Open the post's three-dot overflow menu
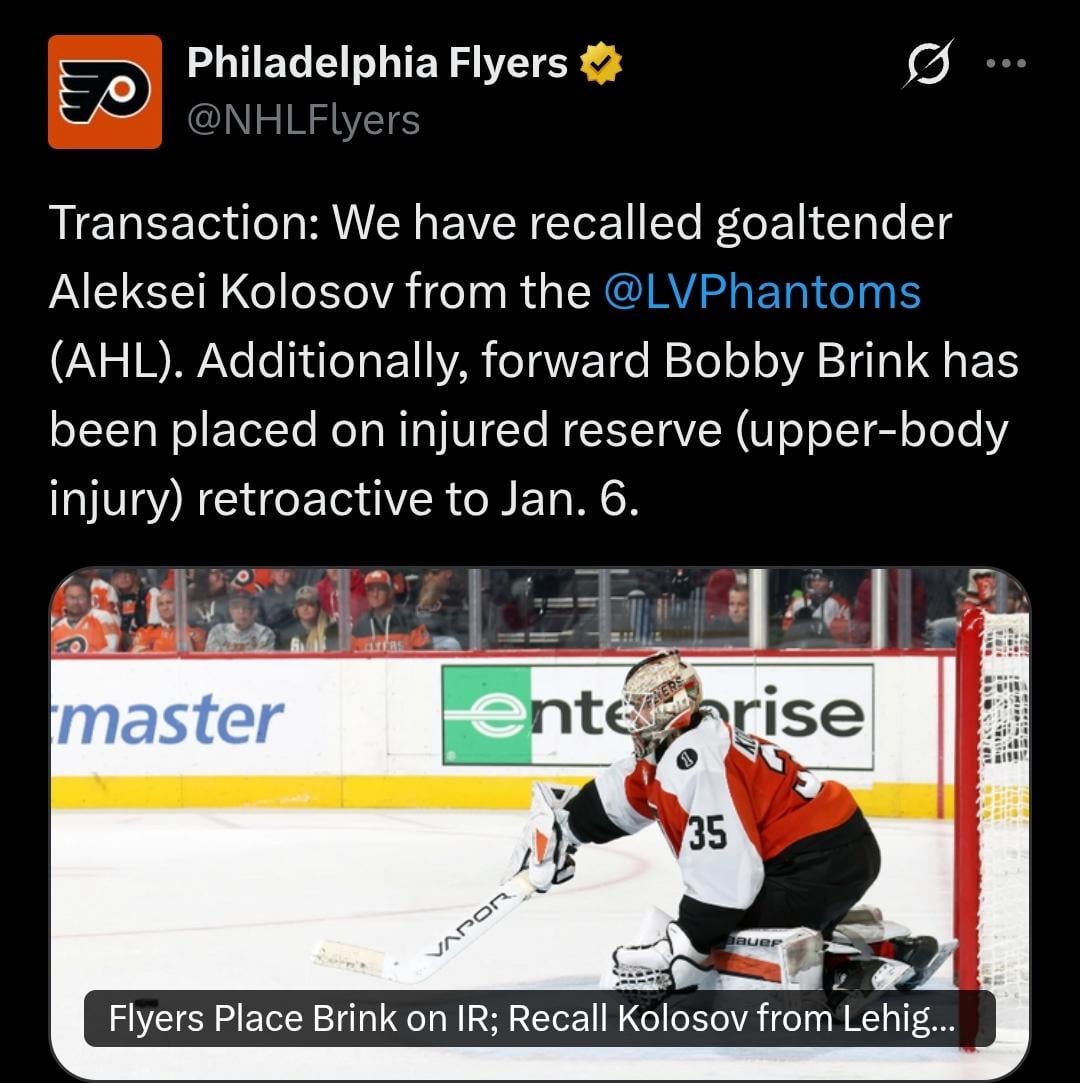The width and height of the screenshot is (1080, 1083). tap(1006, 63)
